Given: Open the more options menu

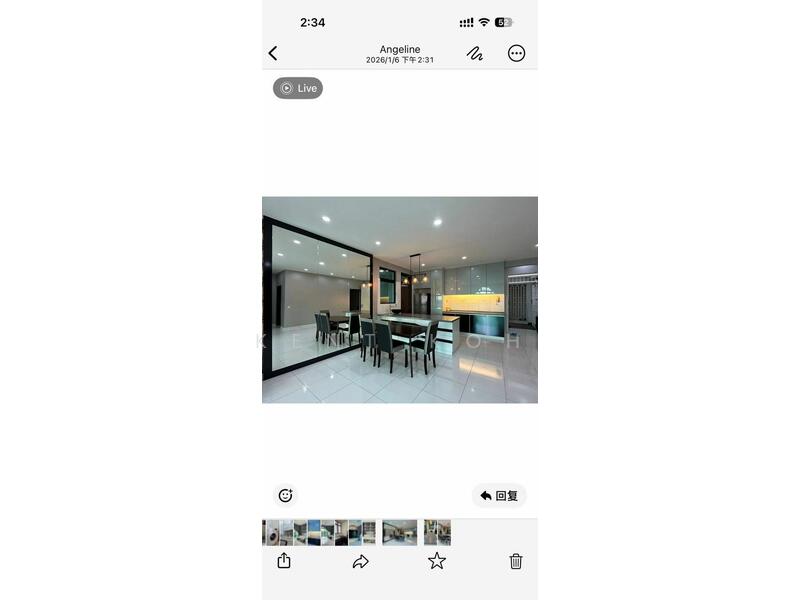Looking at the screenshot, I should (x=516, y=53).
